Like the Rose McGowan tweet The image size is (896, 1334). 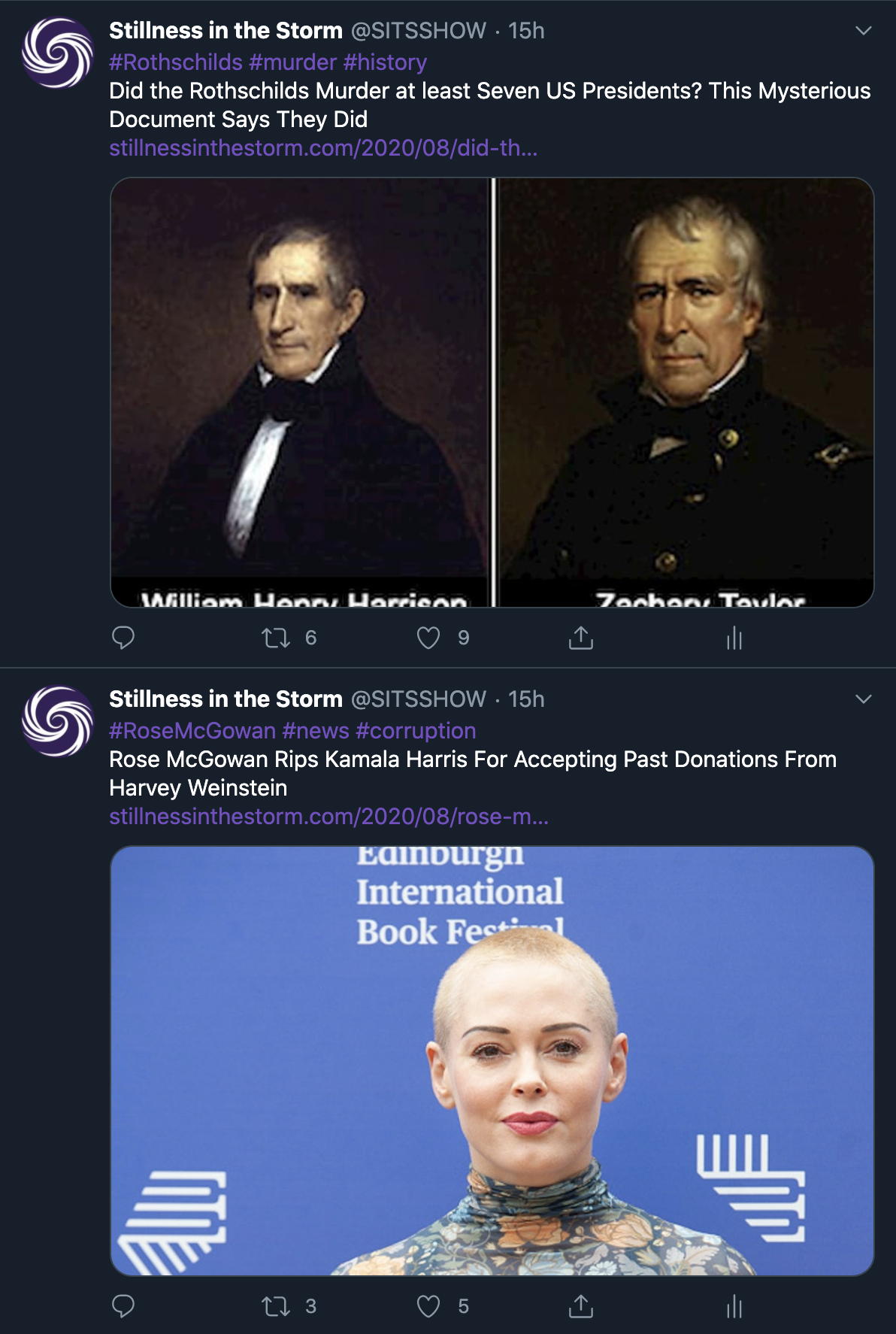click(428, 1307)
